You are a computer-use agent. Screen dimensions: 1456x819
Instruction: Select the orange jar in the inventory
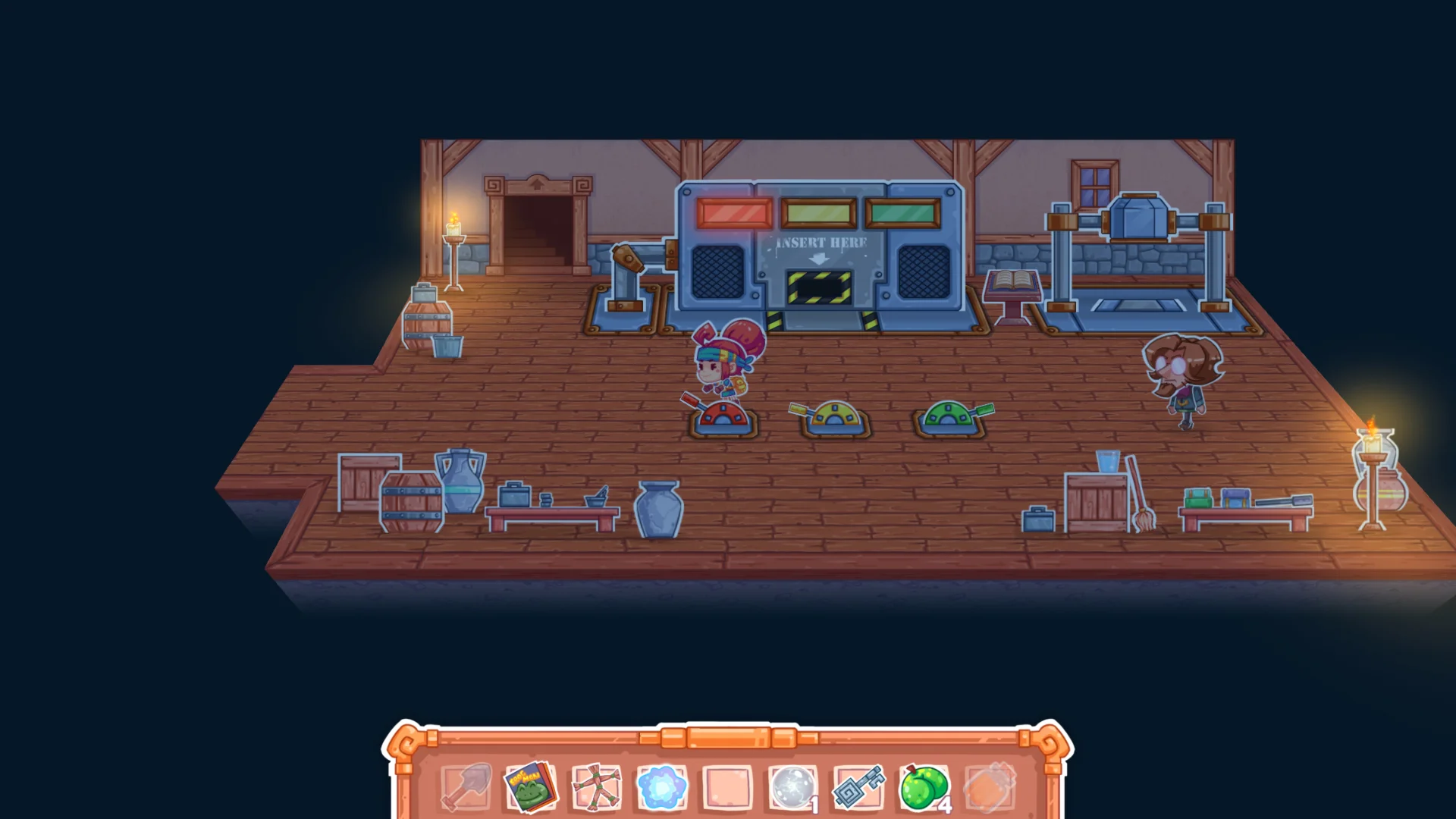(989, 787)
